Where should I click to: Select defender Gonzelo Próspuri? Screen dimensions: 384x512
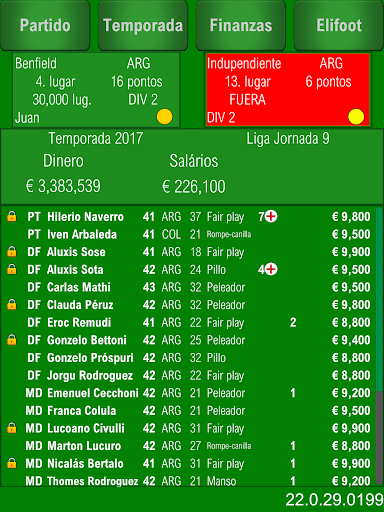188,358
